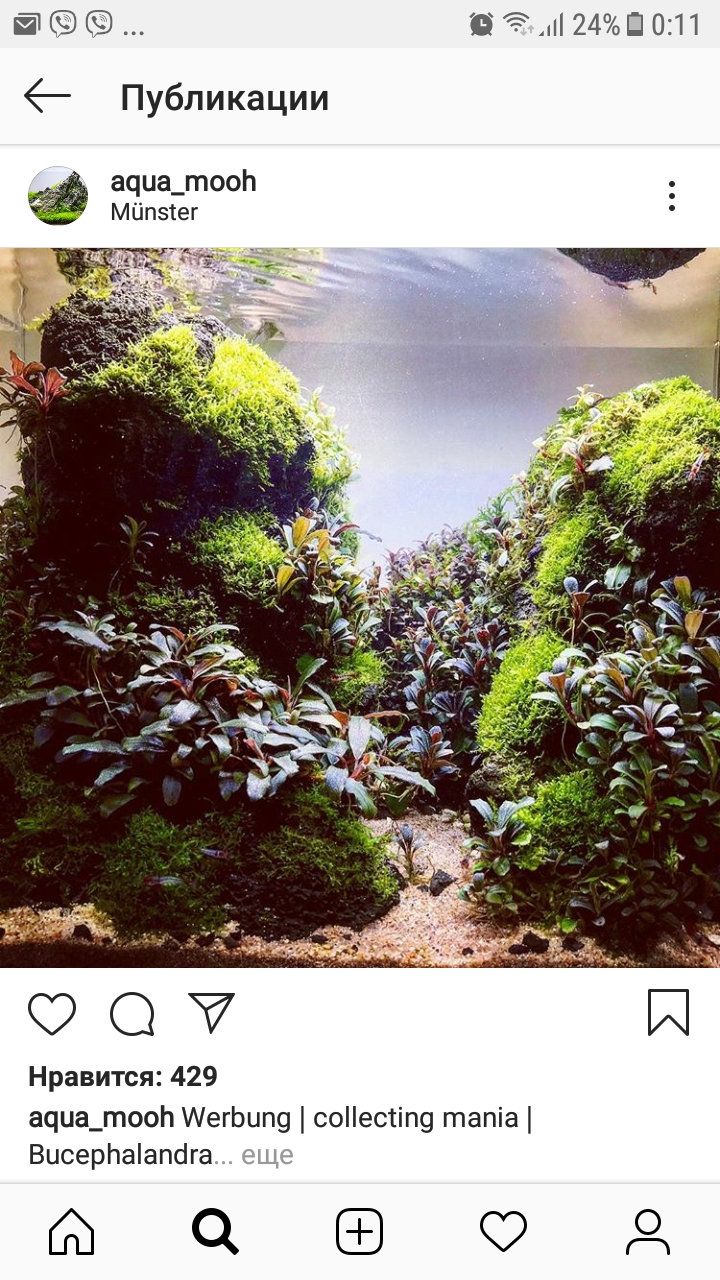Image resolution: width=720 pixels, height=1280 pixels.
Task: Switch to the Profile tab
Action: (647, 1231)
